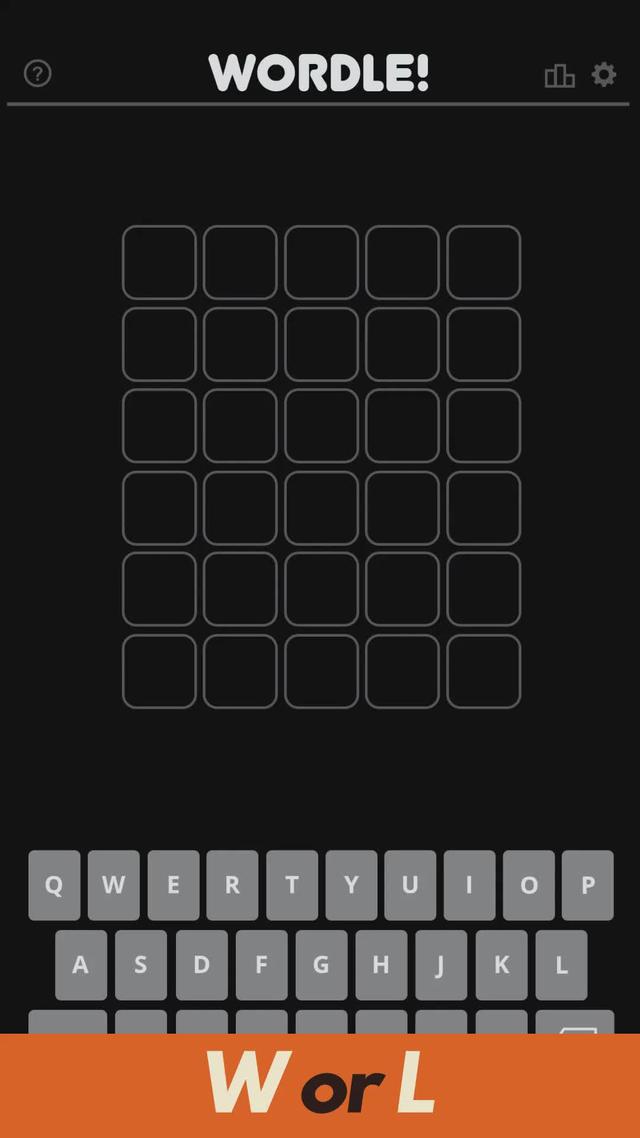The height and width of the screenshot is (1138, 640).
Task: Enter the letter A
Action: click(x=81, y=965)
